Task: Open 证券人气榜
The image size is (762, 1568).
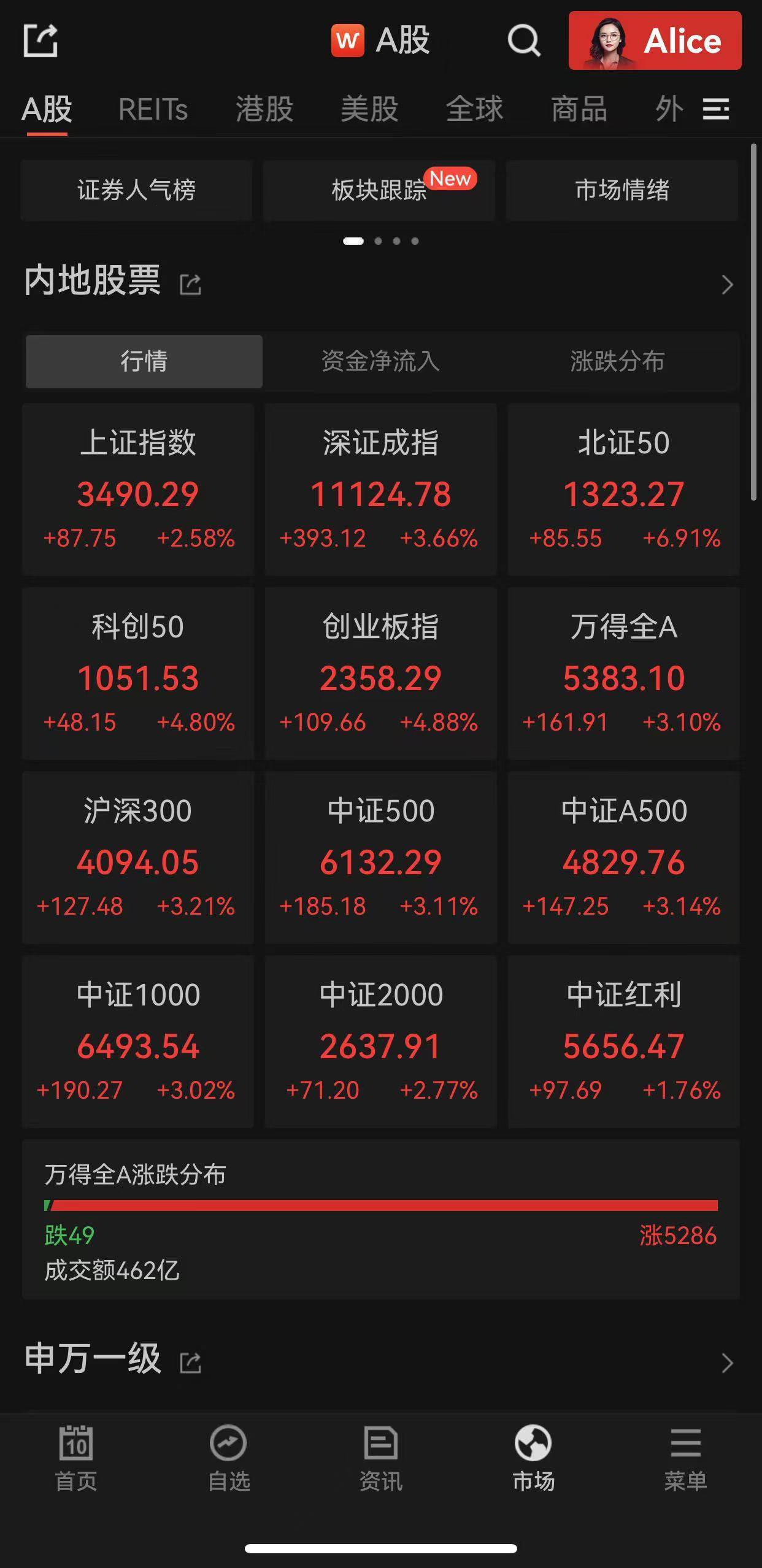Action: coord(137,191)
